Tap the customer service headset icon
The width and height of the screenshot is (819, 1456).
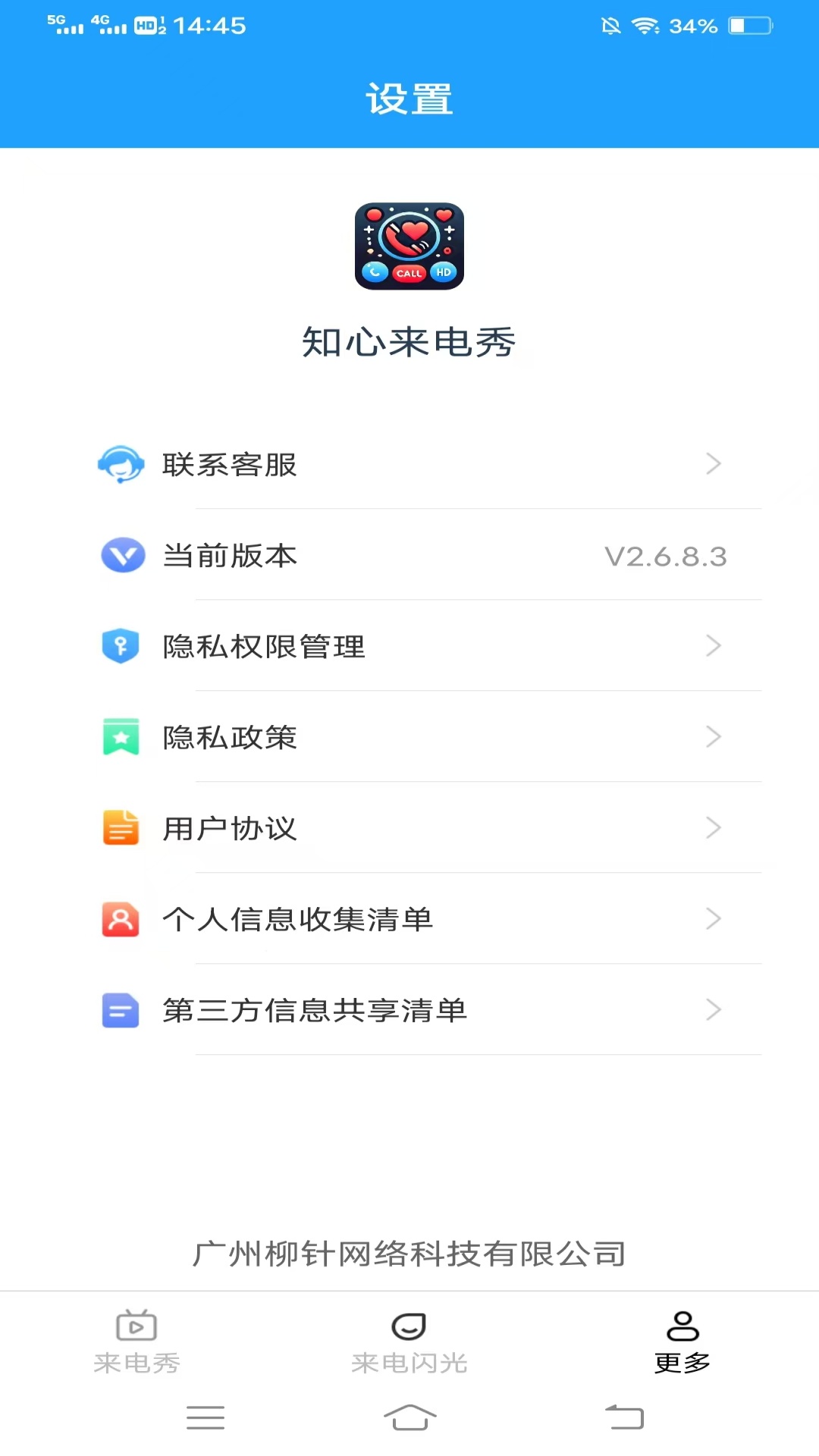tap(121, 465)
